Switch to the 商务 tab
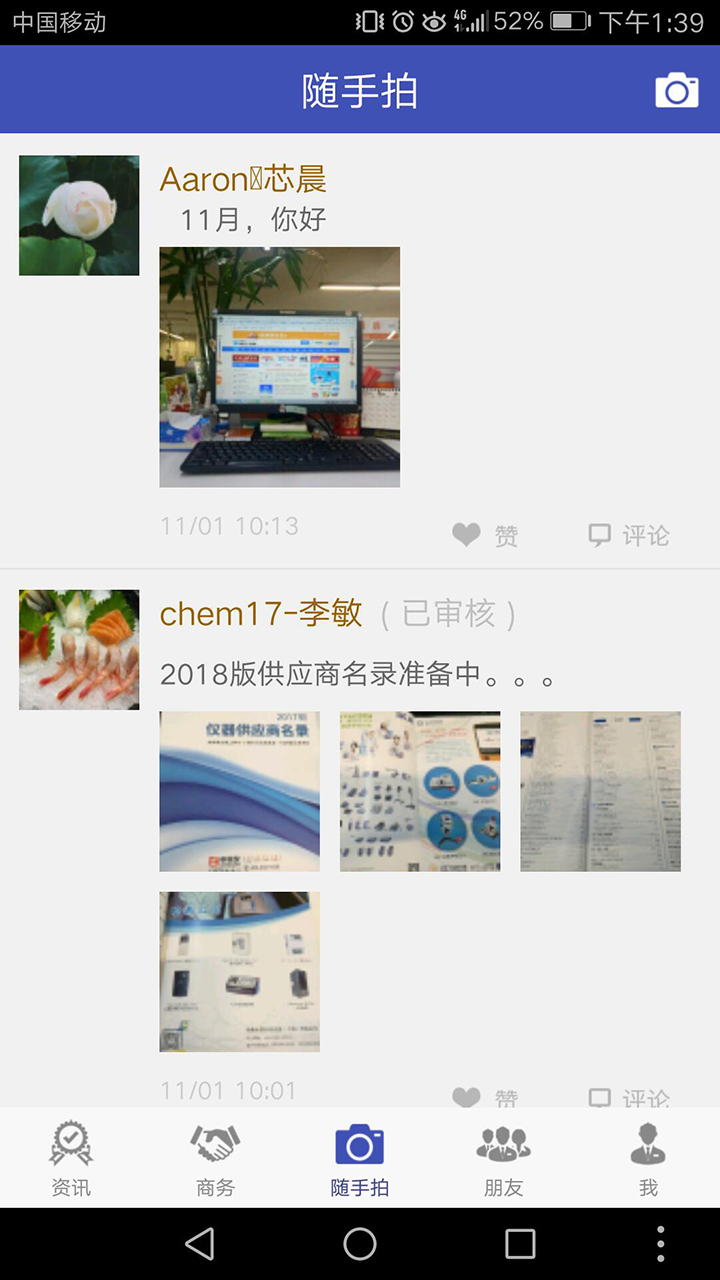 215,1158
